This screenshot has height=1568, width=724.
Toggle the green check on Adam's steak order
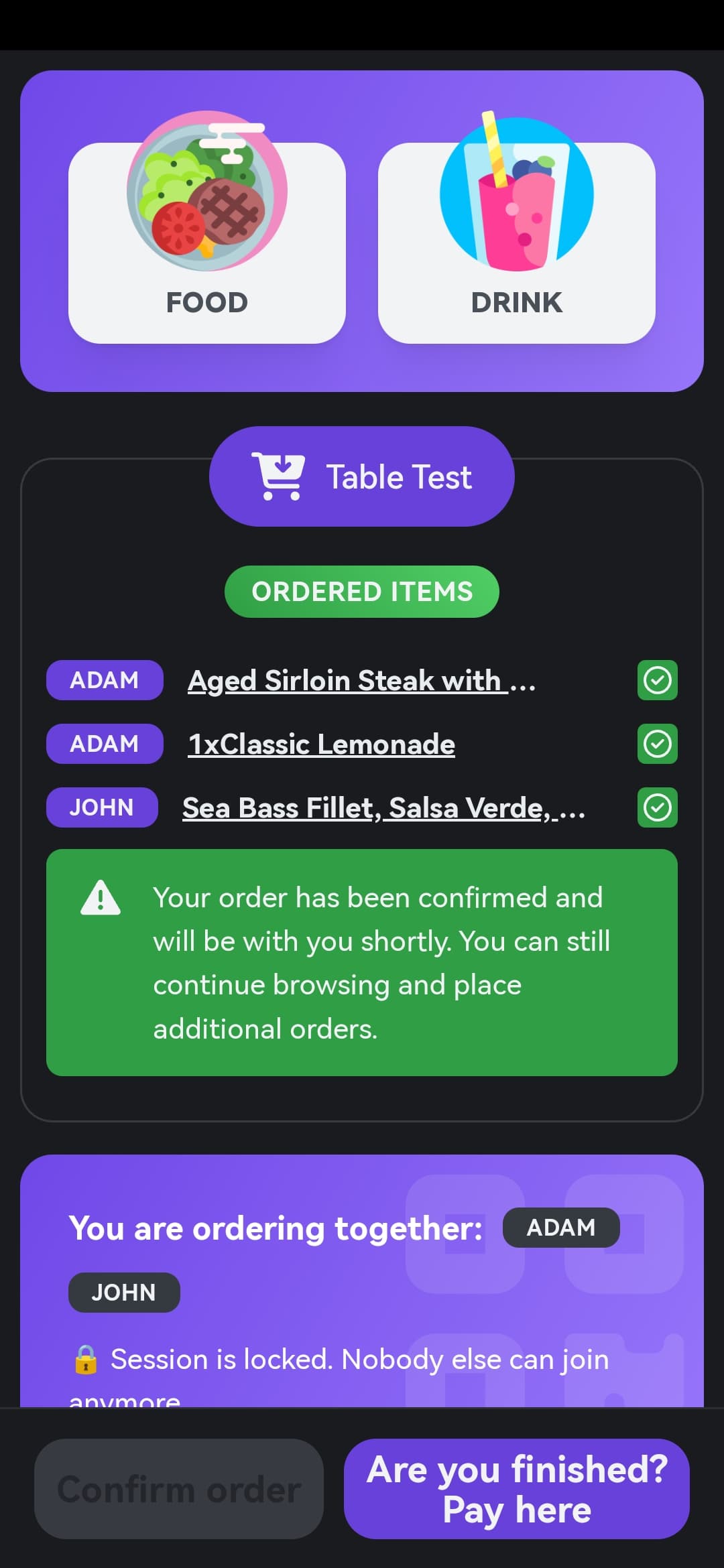656,679
